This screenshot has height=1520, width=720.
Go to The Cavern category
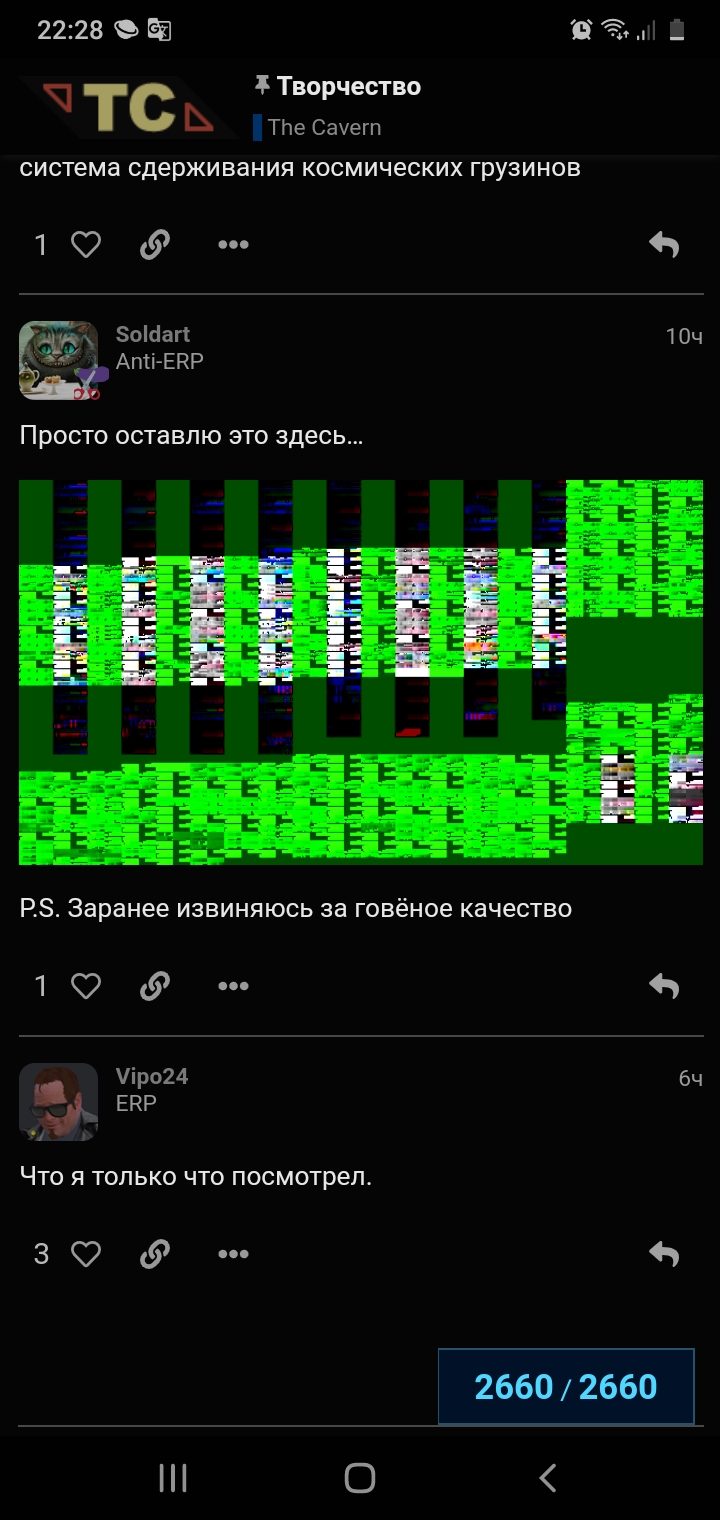pyautogui.click(x=324, y=127)
